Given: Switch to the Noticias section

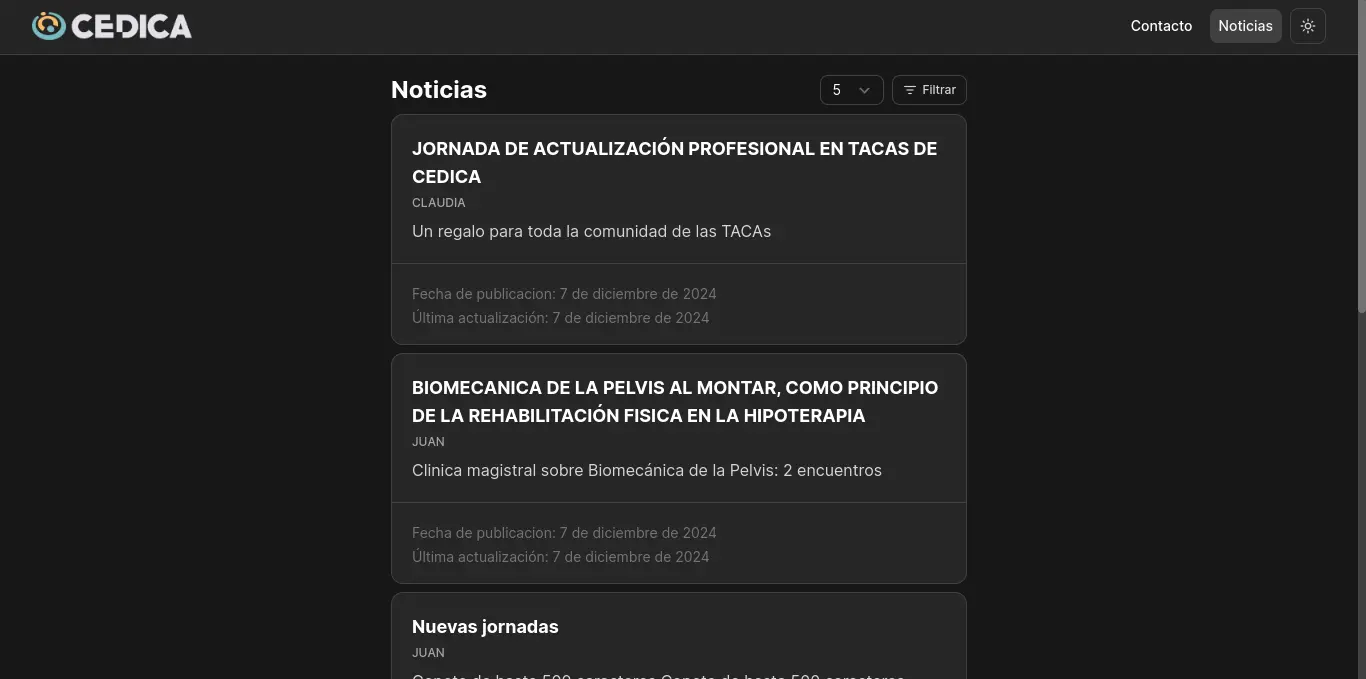Looking at the screenshot, I should point(1245,26).
